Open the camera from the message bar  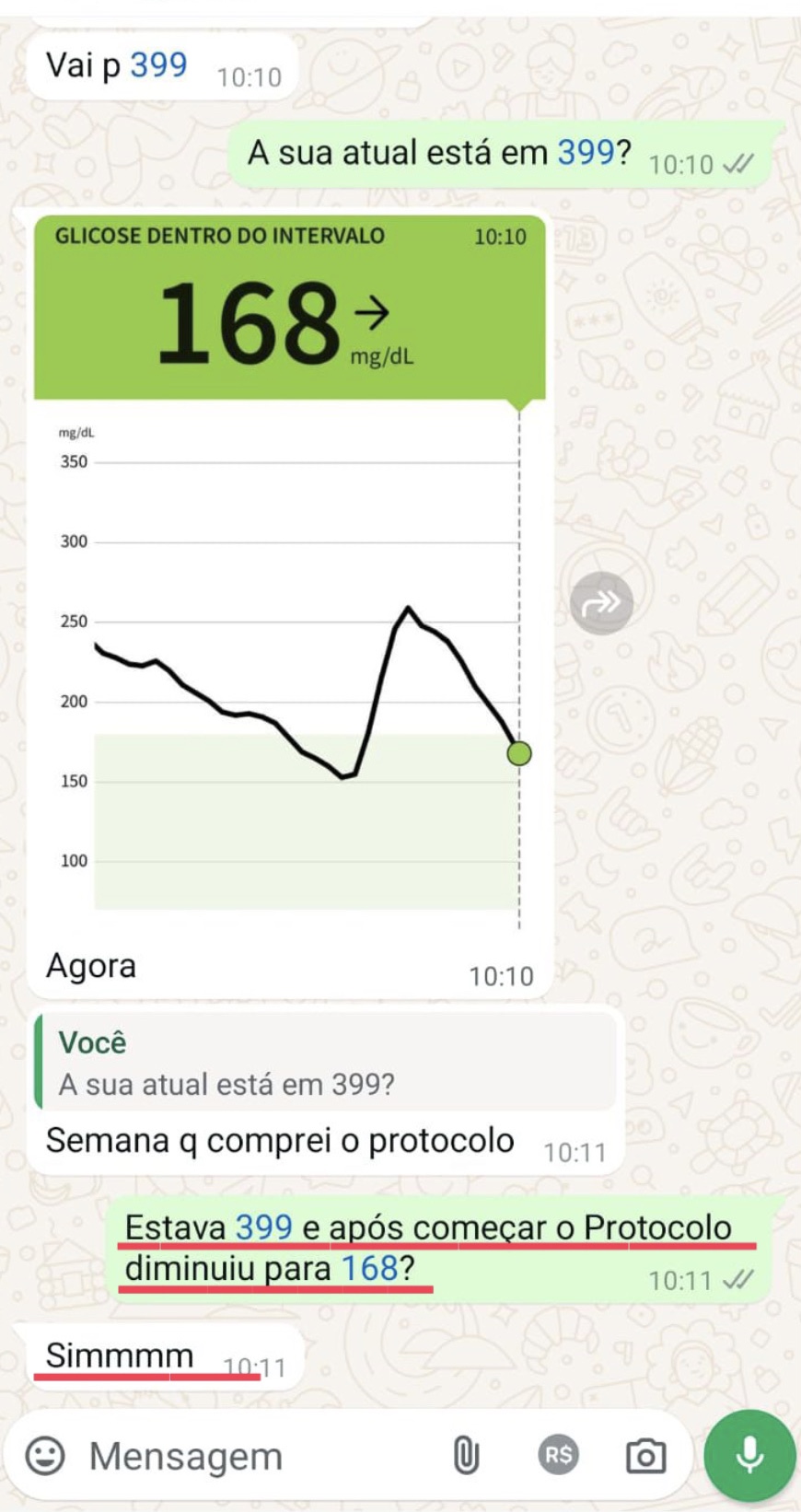(645, 1456)
